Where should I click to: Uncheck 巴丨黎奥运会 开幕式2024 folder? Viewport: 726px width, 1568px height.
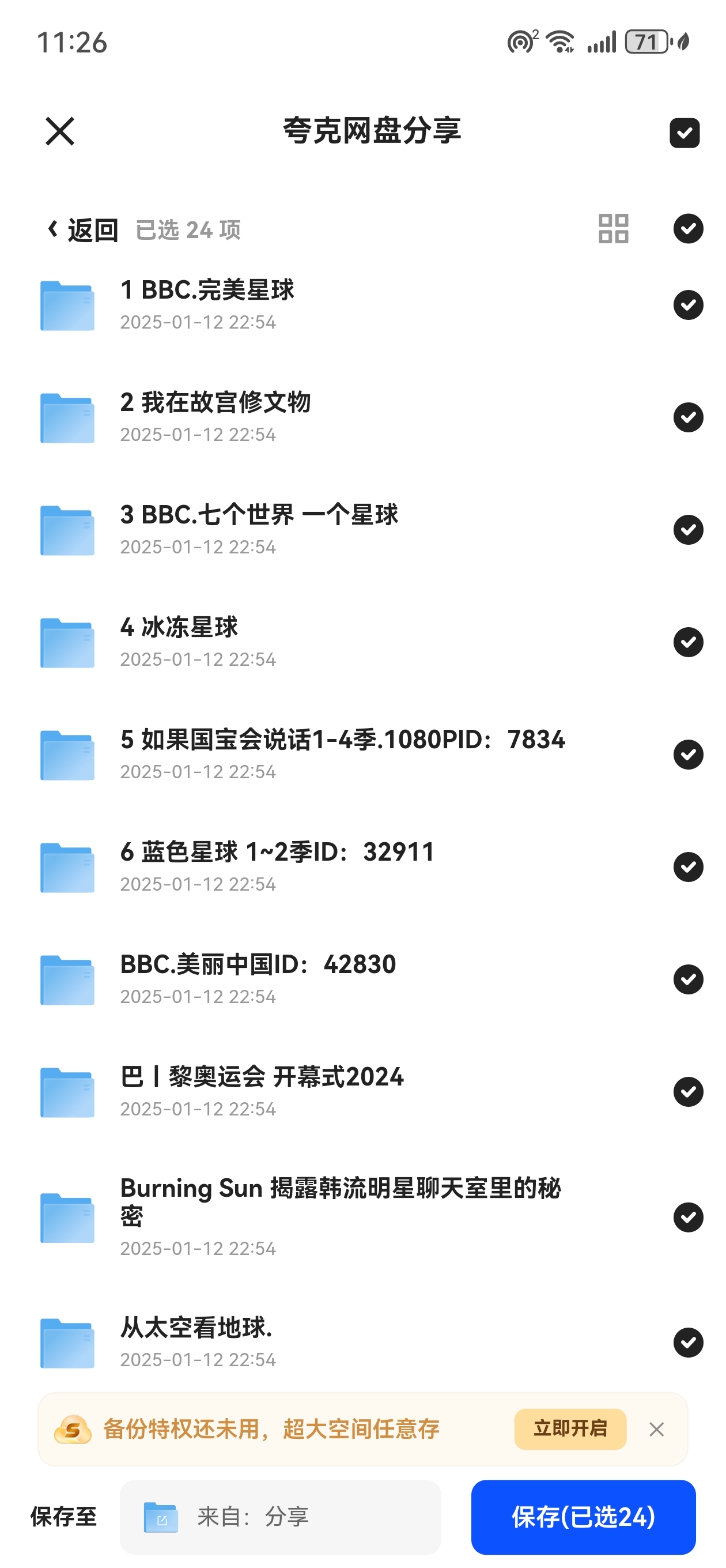click(x=689, y=1092)
